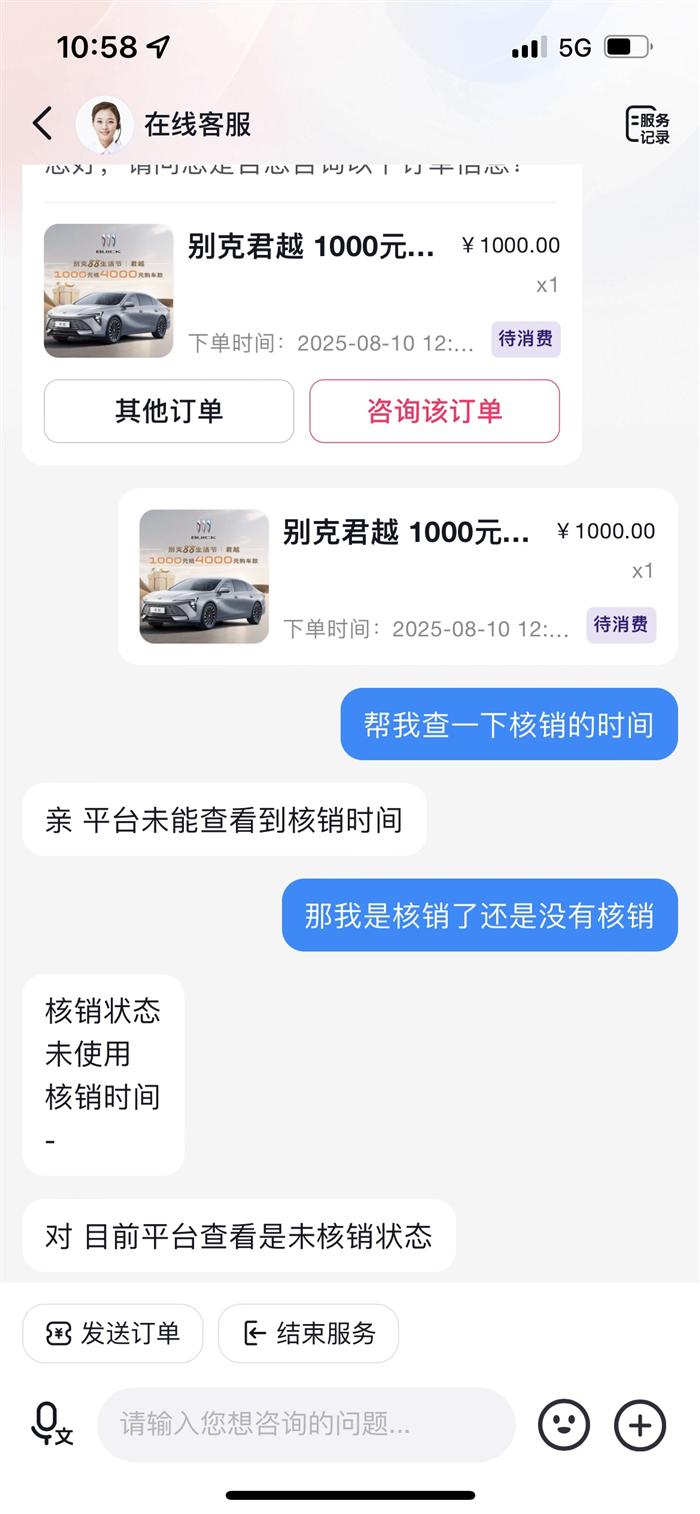The image size is (700, 1514).
Task: Tap 咨询该订单 to ask about this order
Action: click(x=434, y=411)
